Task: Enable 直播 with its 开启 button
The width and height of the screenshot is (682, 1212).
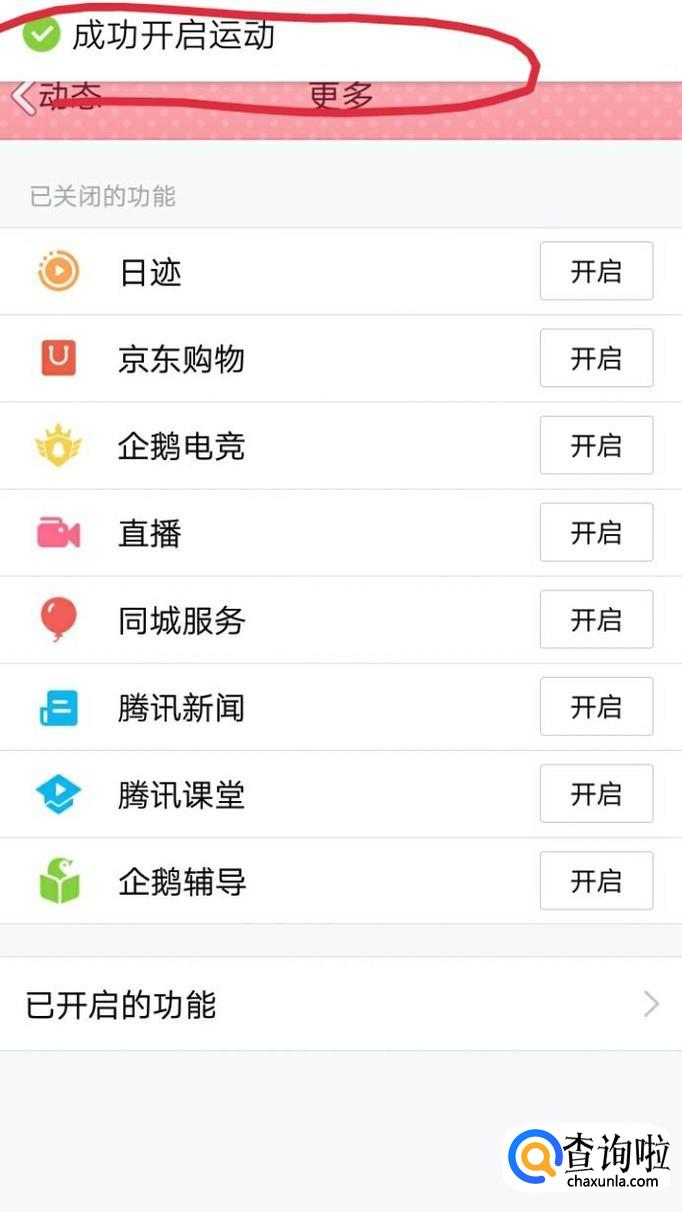Action: coord(596,532)
